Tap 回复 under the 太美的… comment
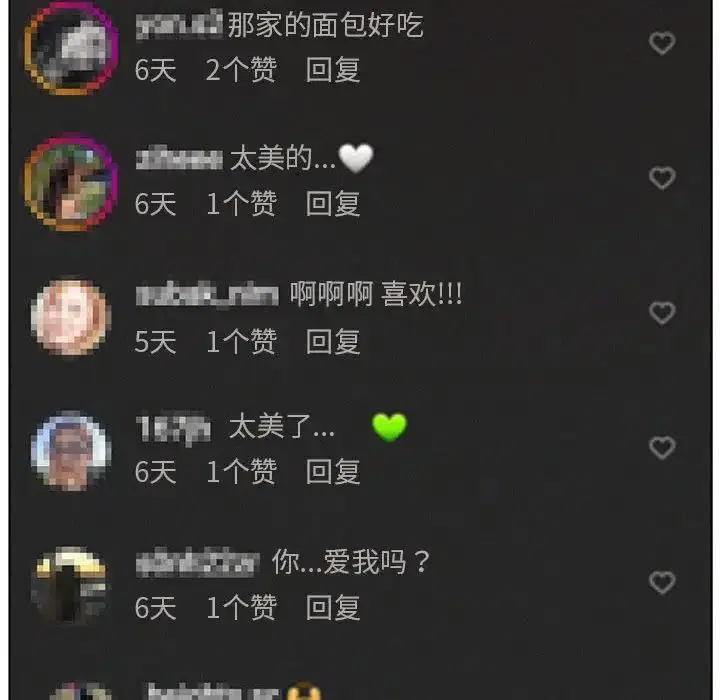Viewport: 720px width, 700px height. pyautogui.click(x=332, y=204)
